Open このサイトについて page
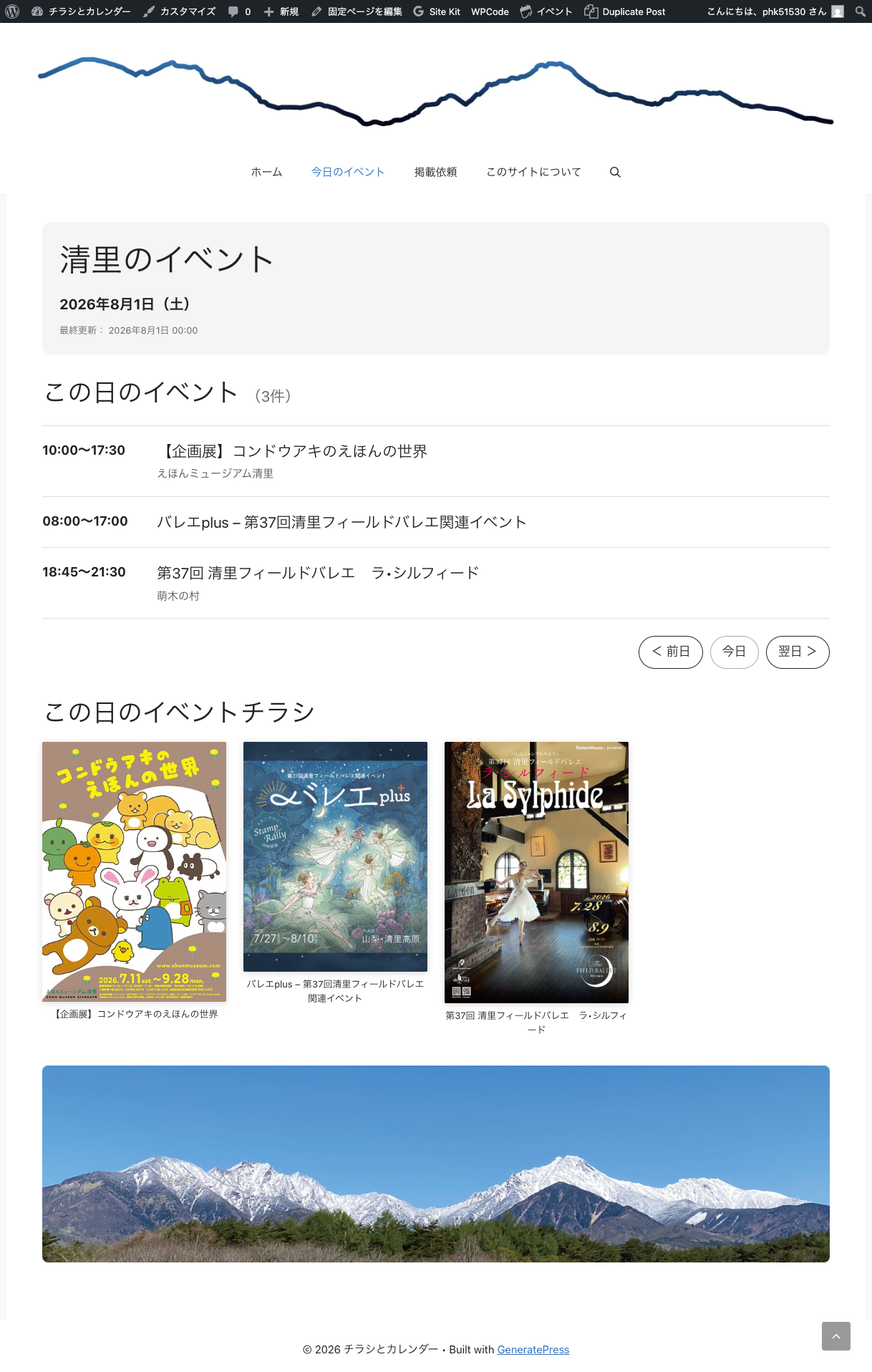The height and width of the screenshot is (1372, 872). tap(533, 172)
